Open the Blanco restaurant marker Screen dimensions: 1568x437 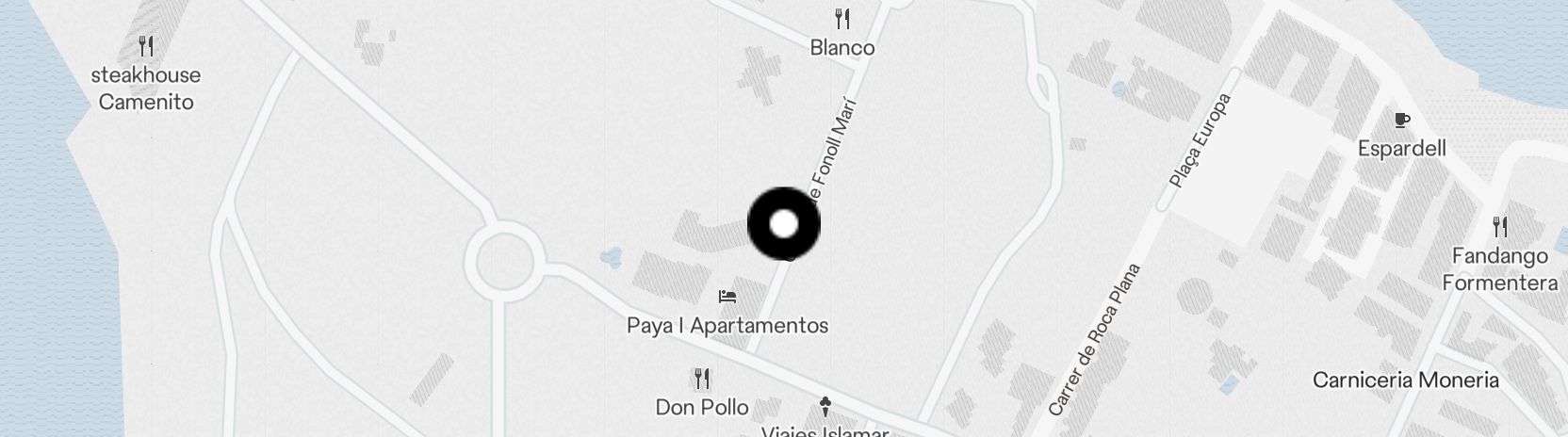pyautogui.click(x=842, y=20)
